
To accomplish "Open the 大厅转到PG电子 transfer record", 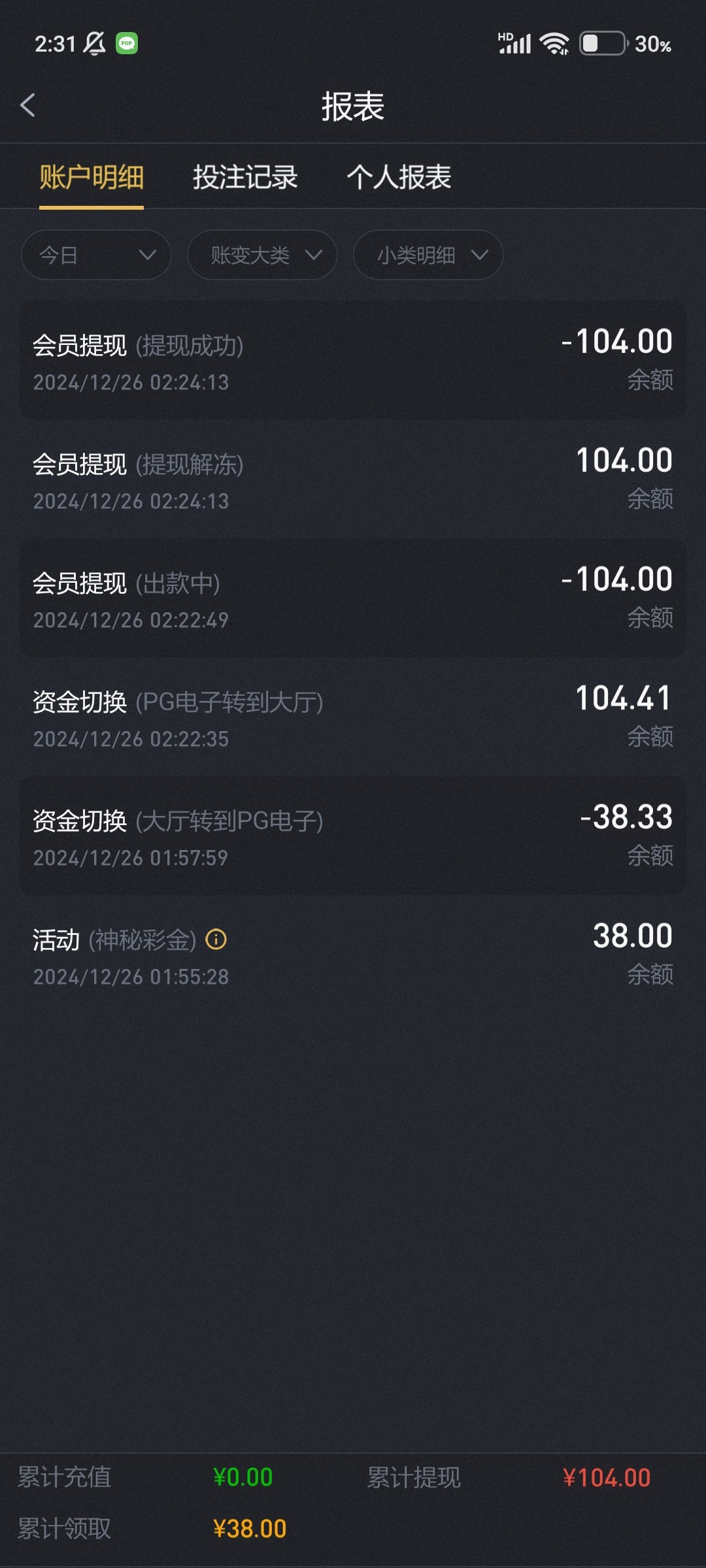I will coord(353,836).
